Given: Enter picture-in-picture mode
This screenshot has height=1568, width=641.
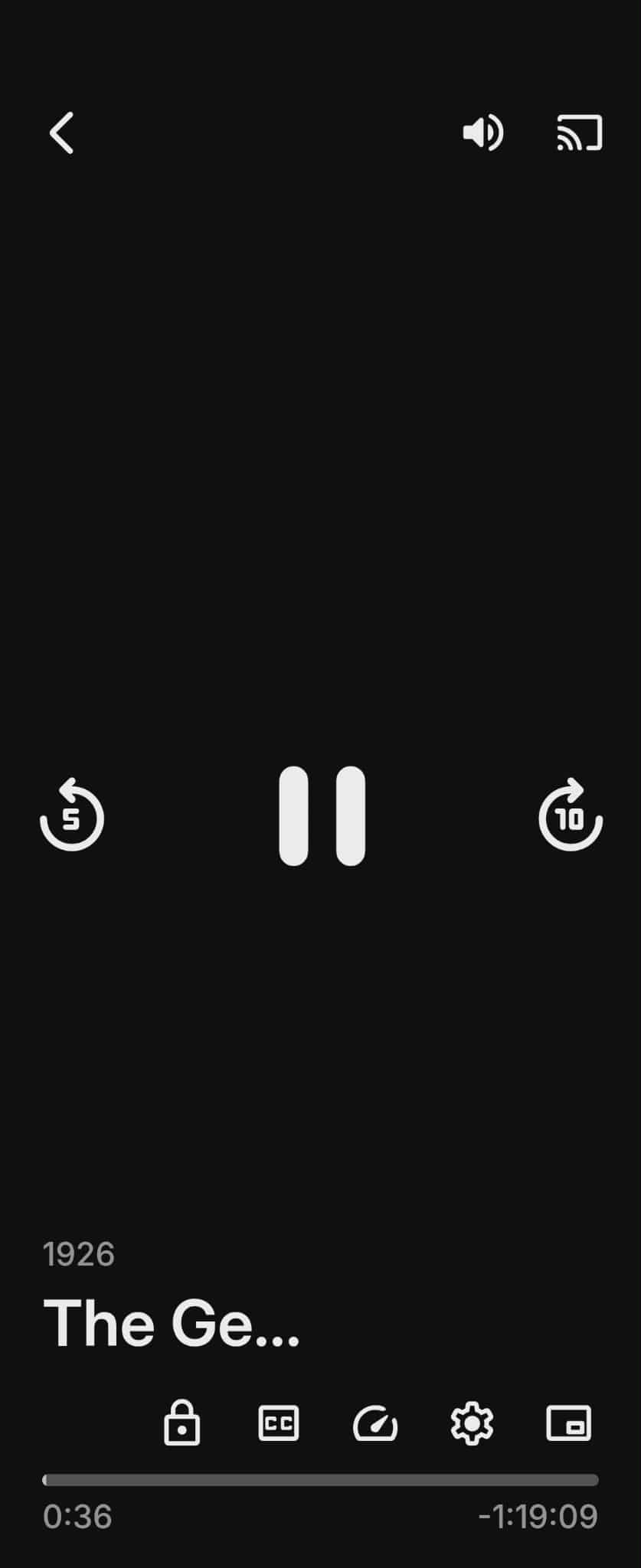Looking at the screenshot, I should [x=568, y=1423].
